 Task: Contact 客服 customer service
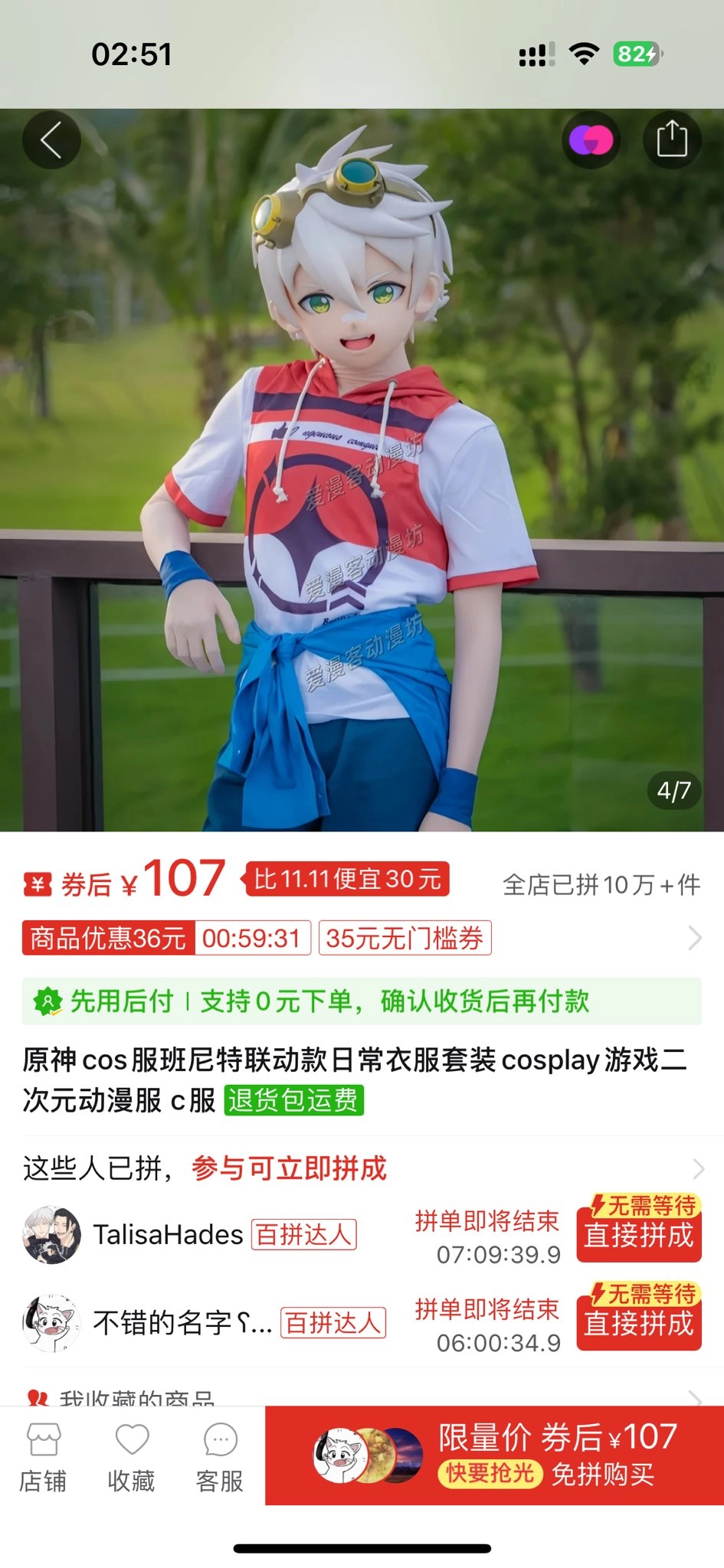pos(220,1458)
